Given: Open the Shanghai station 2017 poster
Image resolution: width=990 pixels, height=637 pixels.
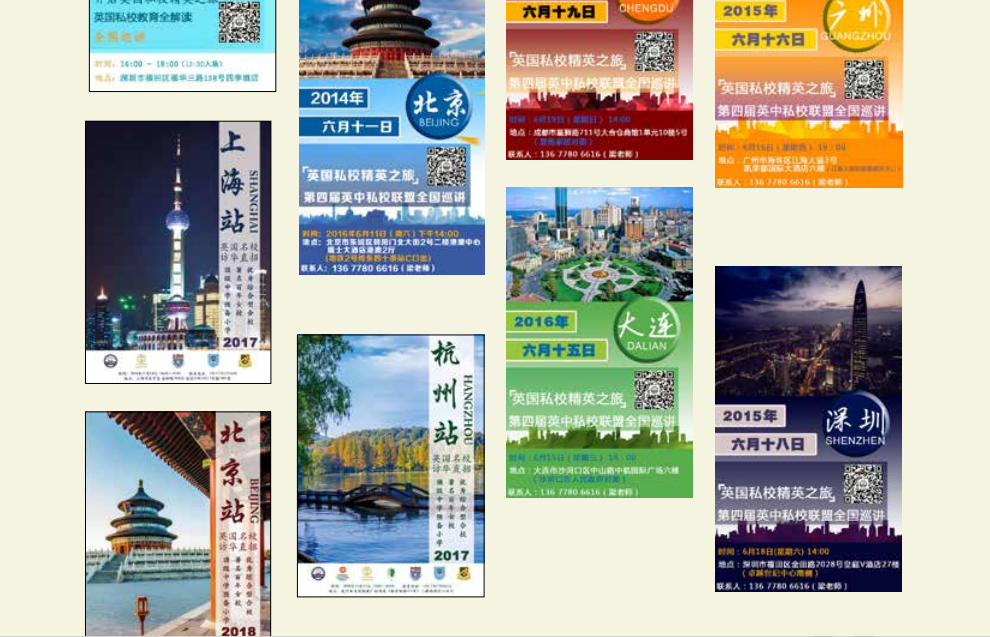Looking at the screenshot, I should point(178,252).
